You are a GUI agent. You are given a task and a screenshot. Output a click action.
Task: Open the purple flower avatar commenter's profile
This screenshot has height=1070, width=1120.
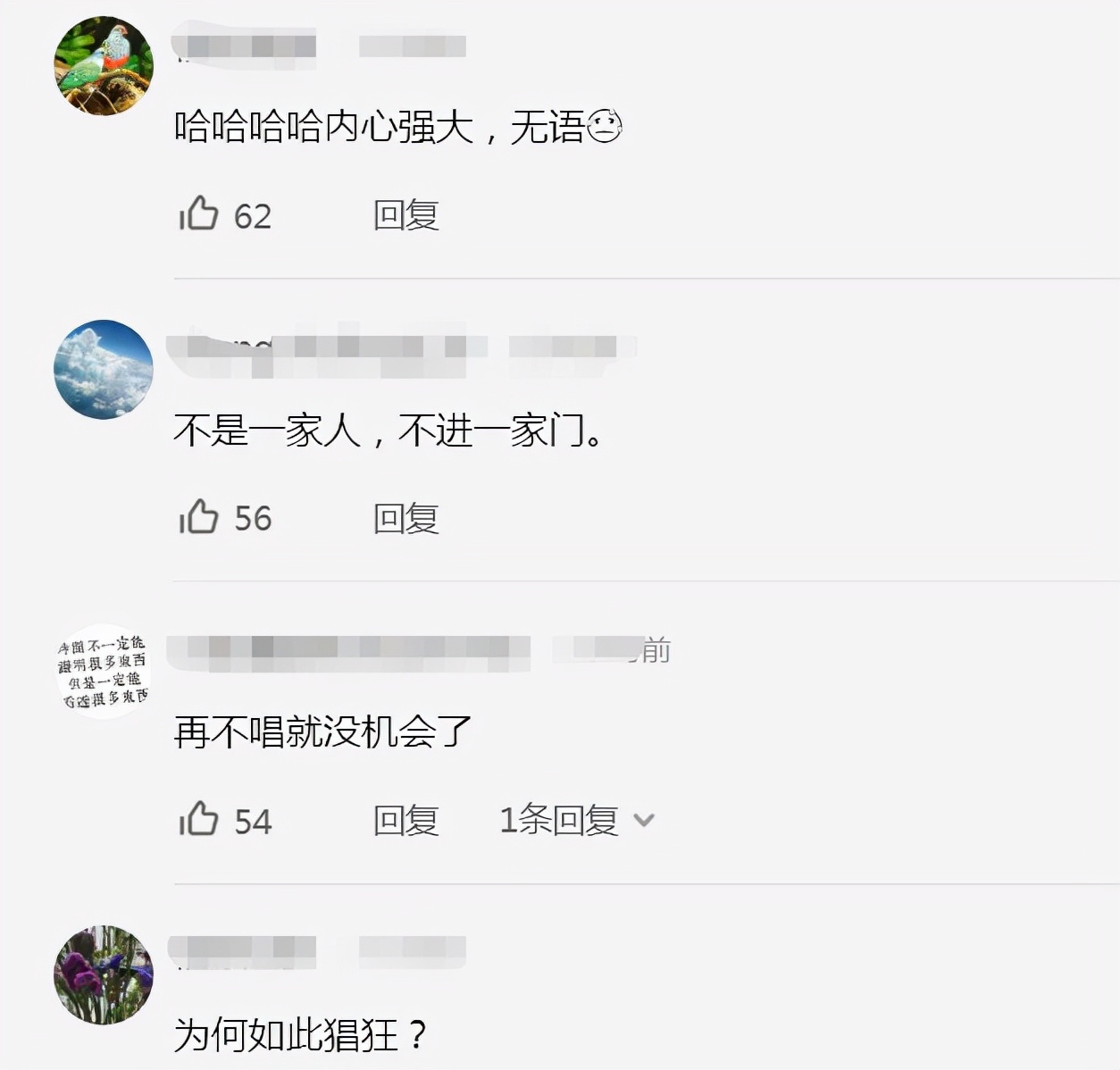[104, 974]
